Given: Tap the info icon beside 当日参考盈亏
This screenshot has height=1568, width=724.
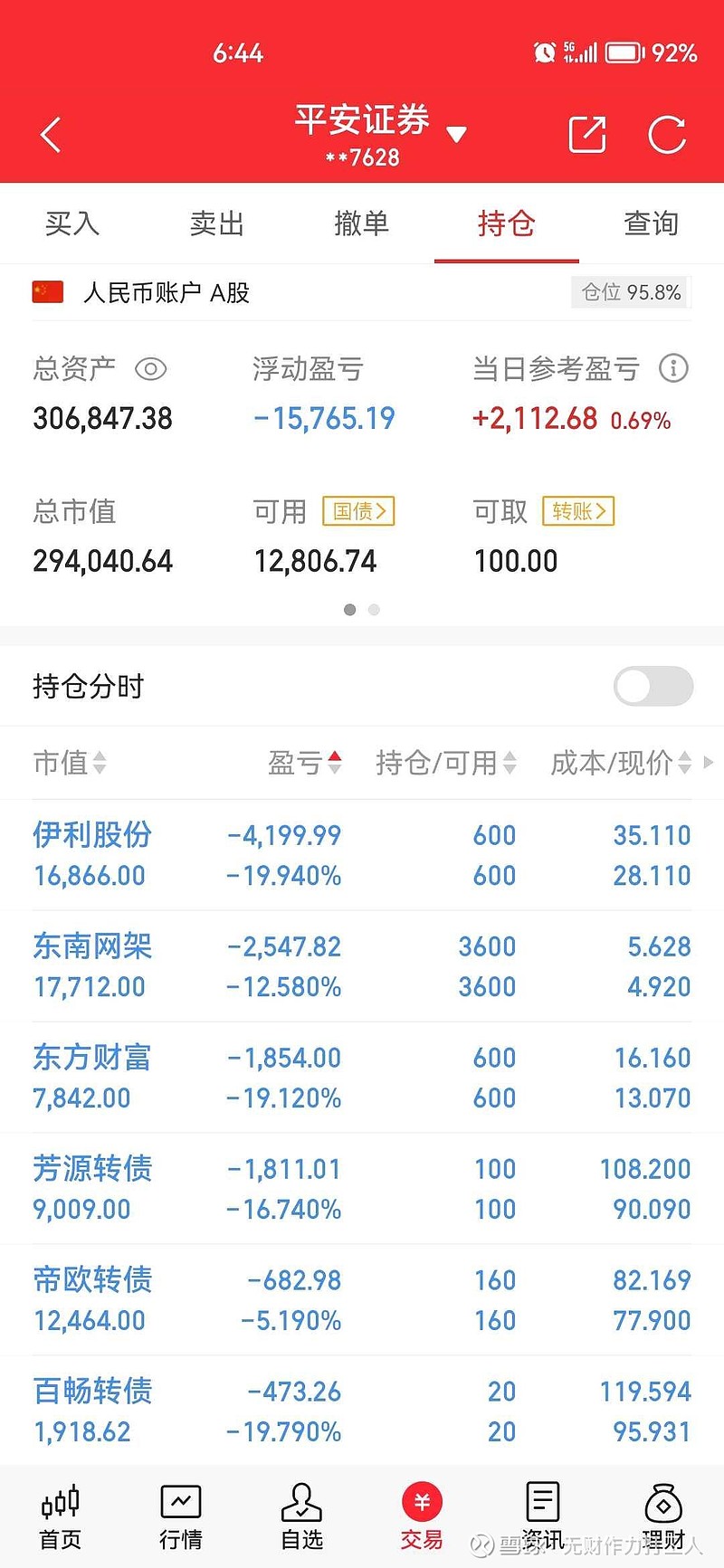Looking at the screenshot, I should pyautogui.click(x=672, y=369).
